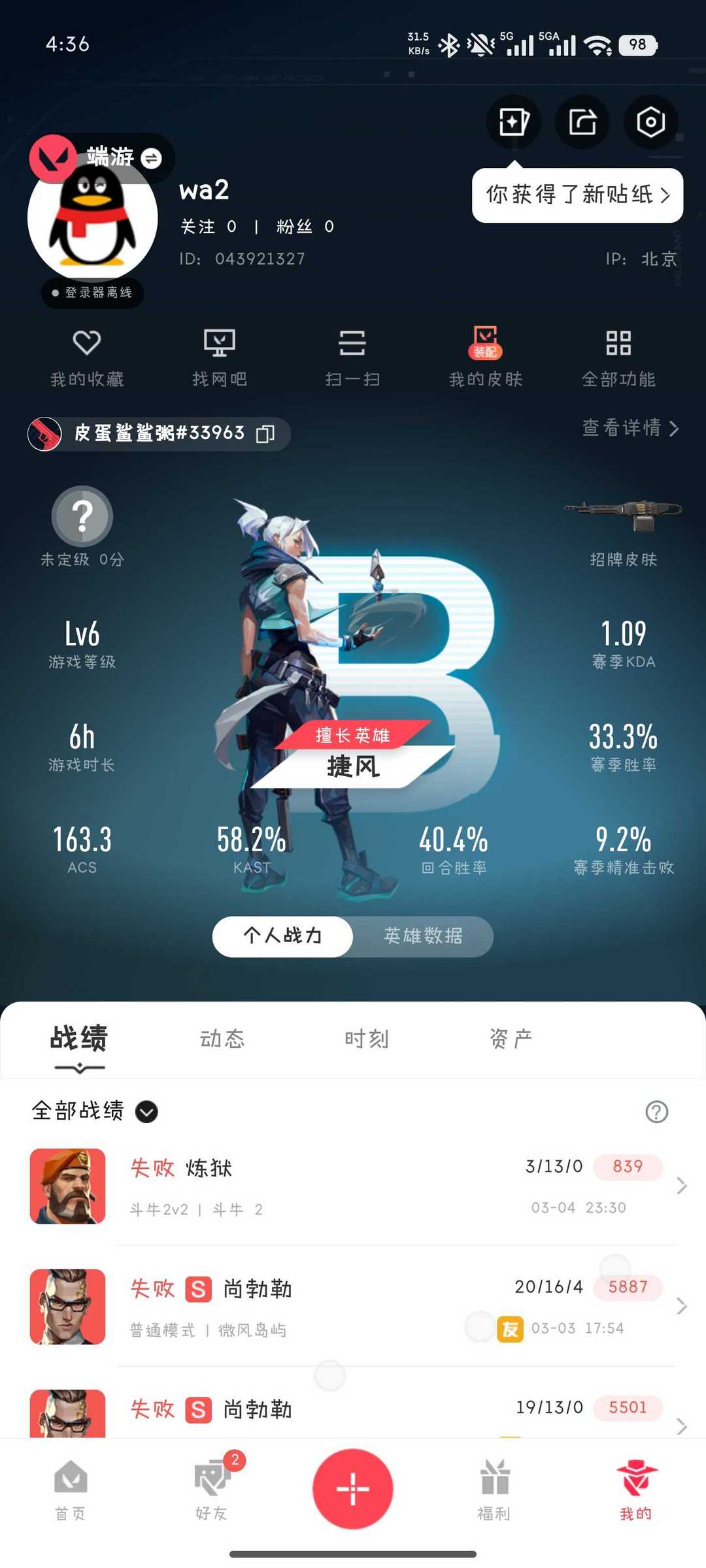Open 查看详情 view details link

click(629, 429)
